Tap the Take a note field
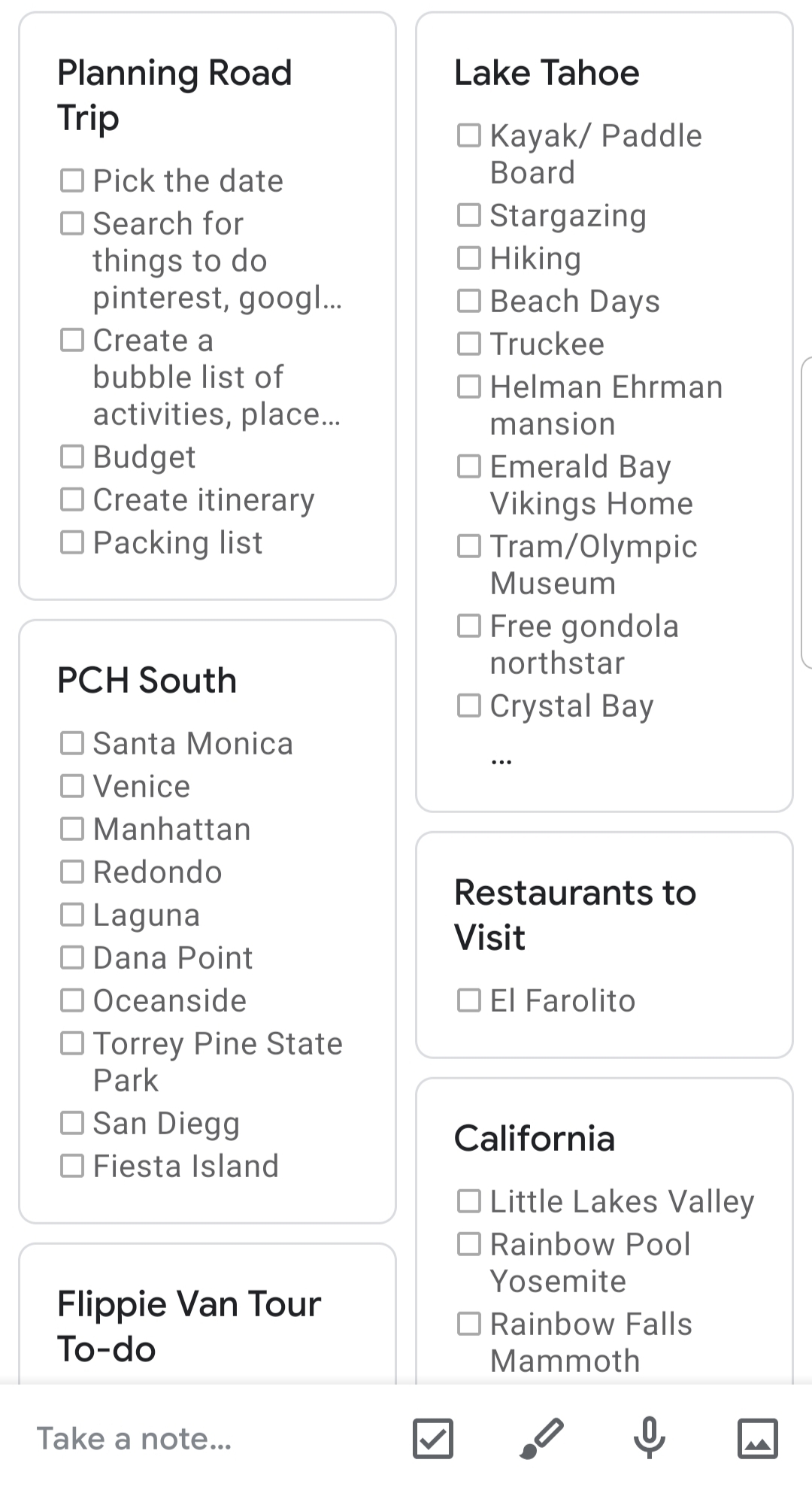This screenshot has width=812, height=1487. coord(135,1438)
